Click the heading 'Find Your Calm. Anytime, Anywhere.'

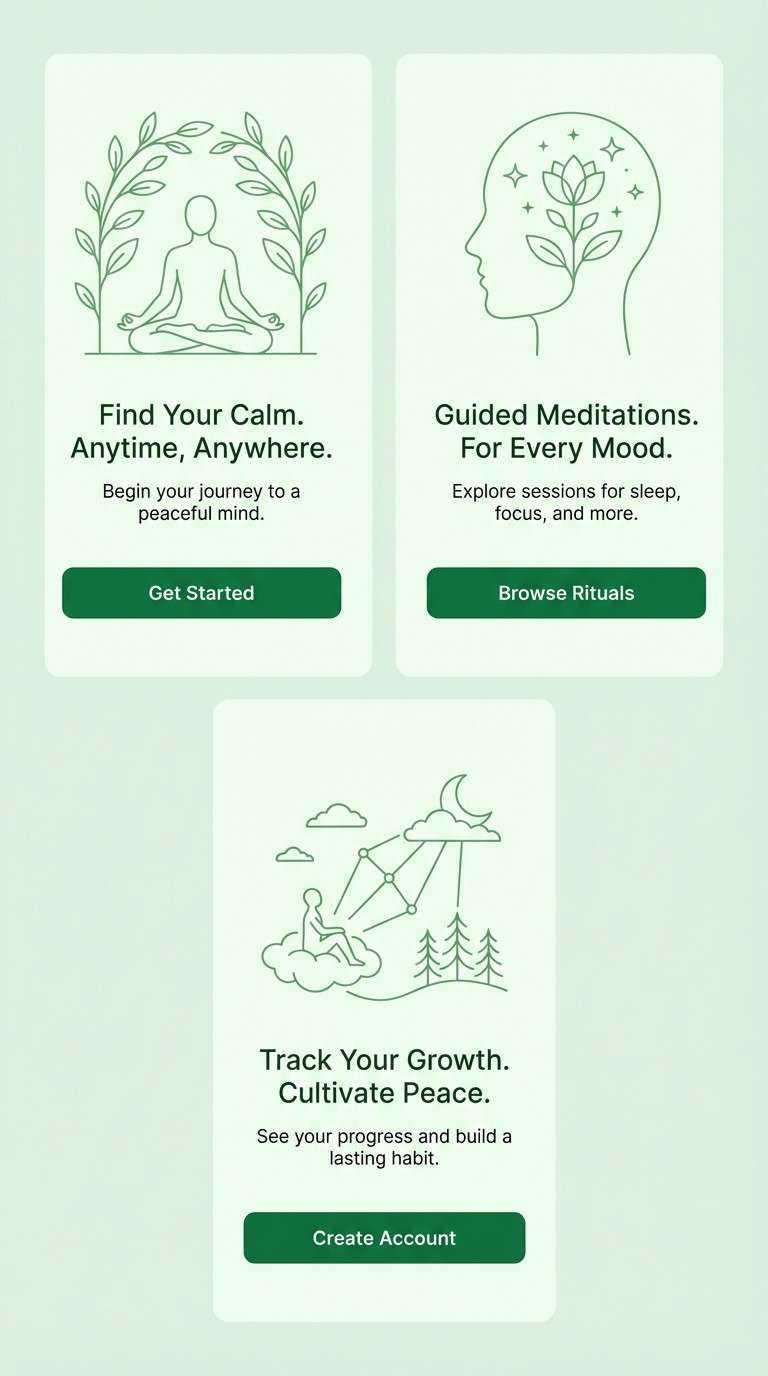point(200,431)
